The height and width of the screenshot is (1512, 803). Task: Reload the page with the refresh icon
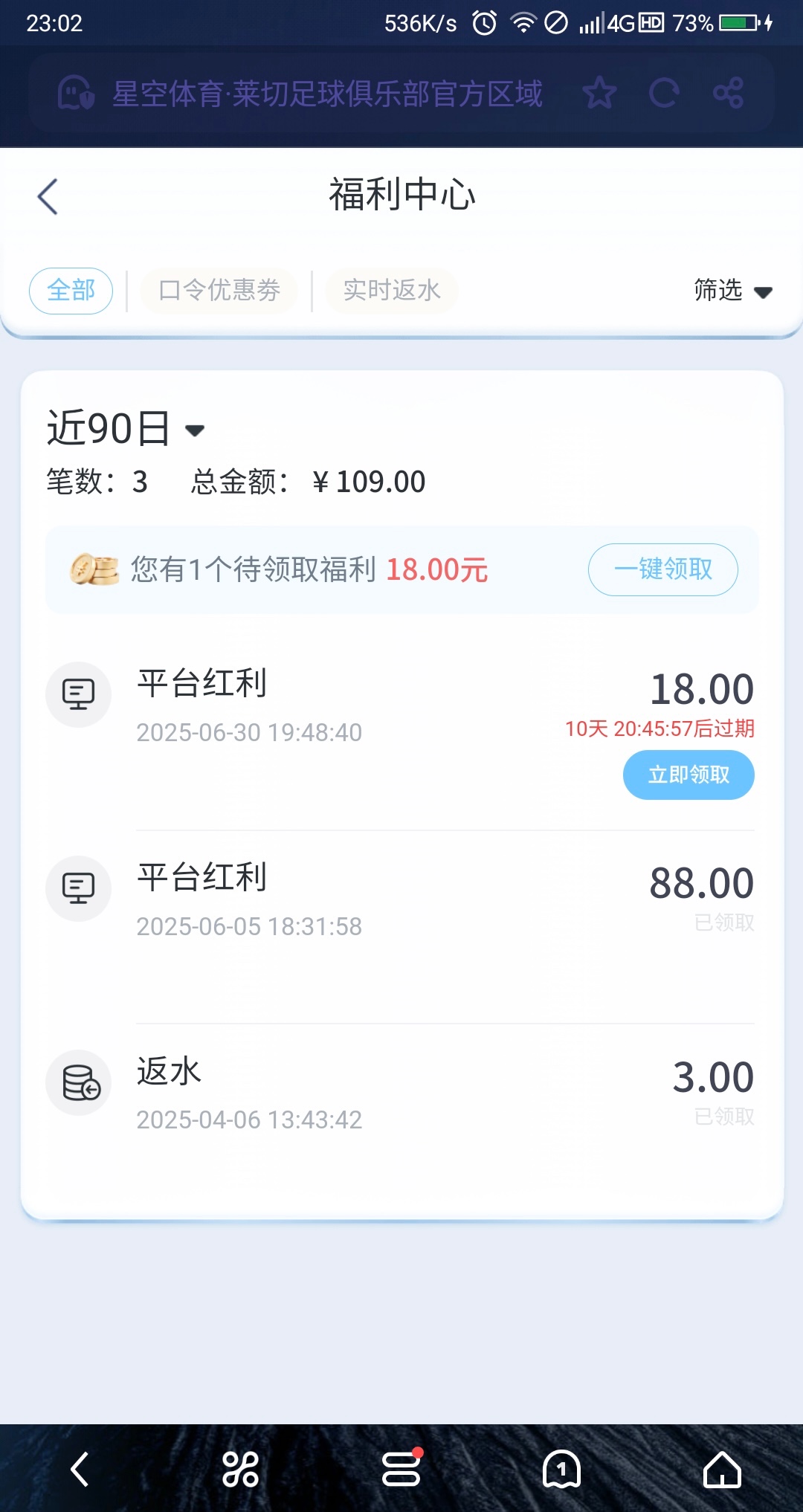pyautogui.click(x=663, y=94)
